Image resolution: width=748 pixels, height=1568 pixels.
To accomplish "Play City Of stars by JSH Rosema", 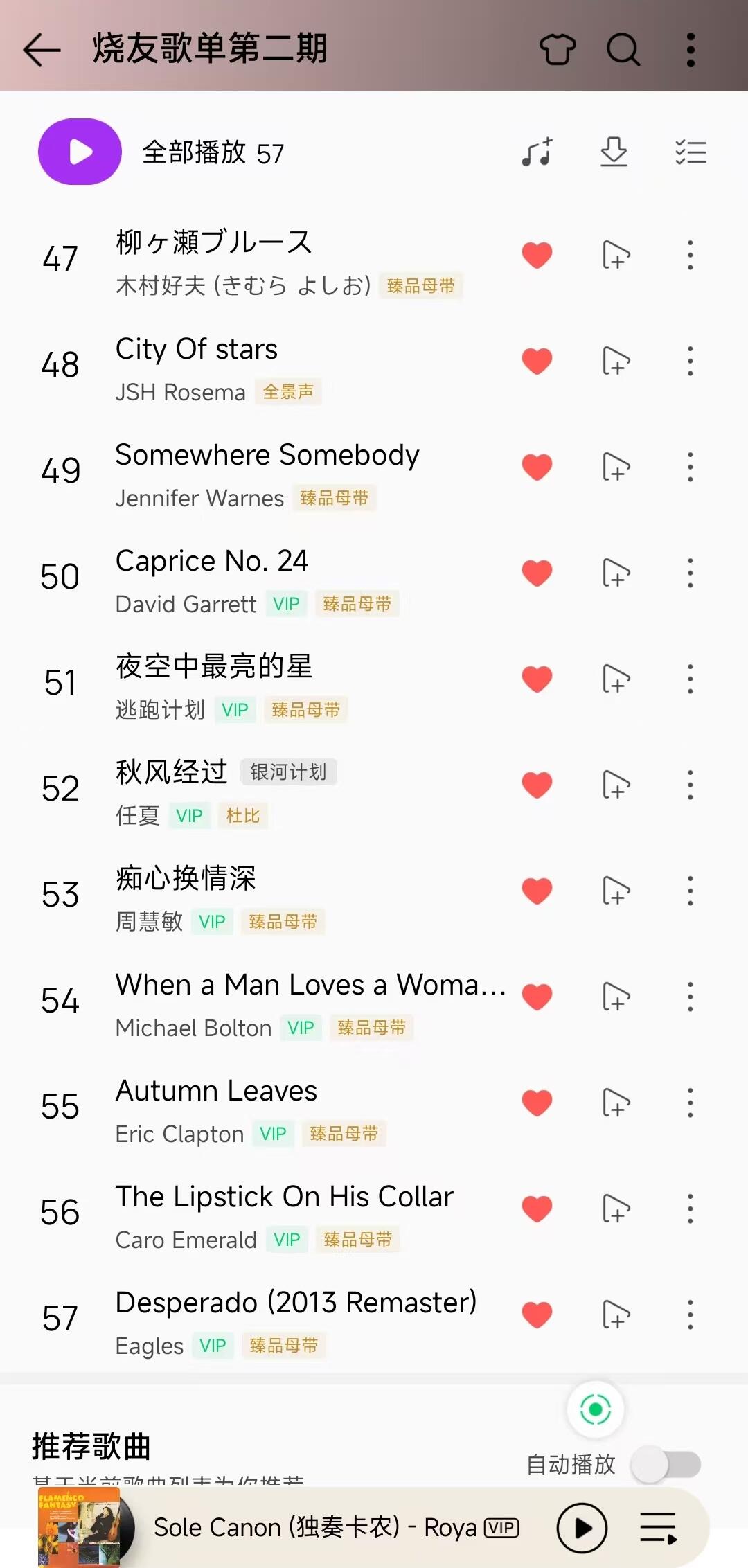I will click(x=277, y=364).
